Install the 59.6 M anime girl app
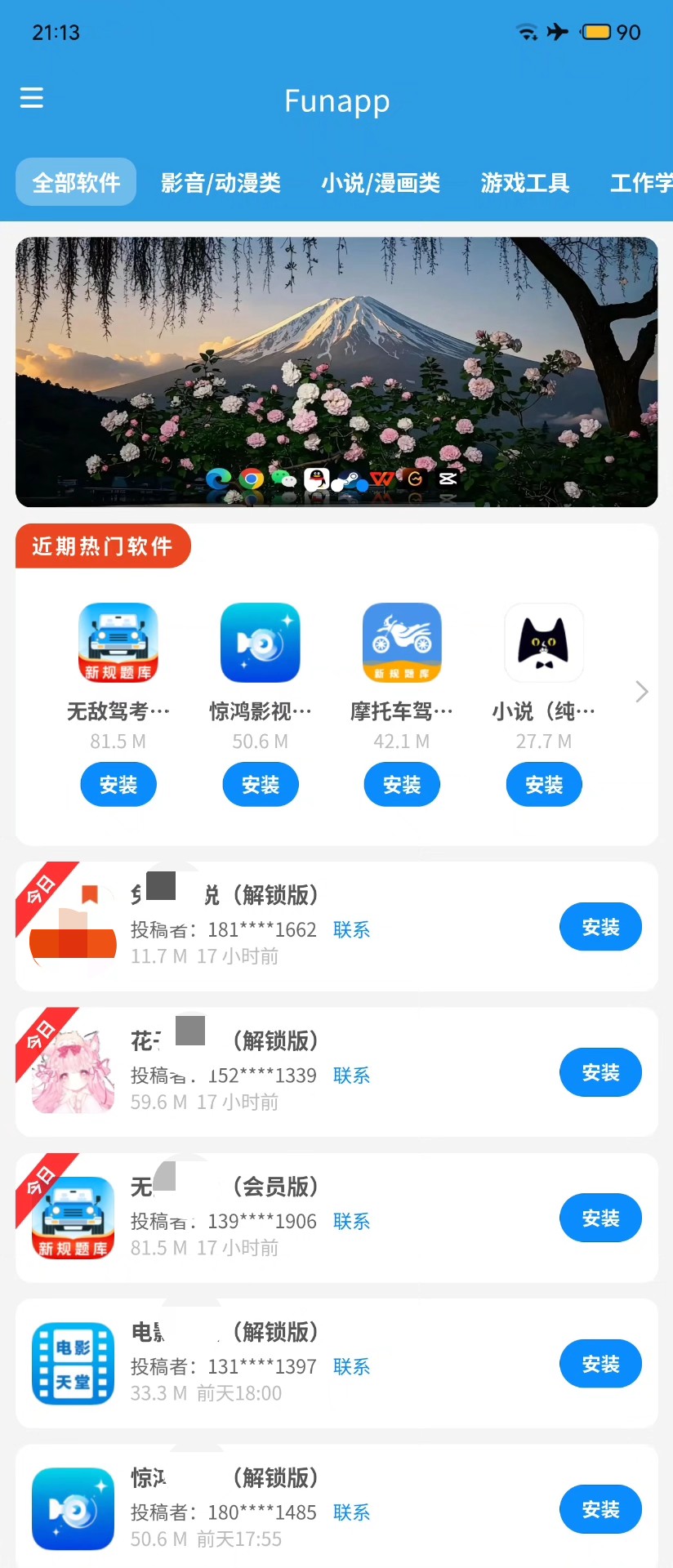The height and width of the screenshot is (1568, 673). tap(600, 1072)
